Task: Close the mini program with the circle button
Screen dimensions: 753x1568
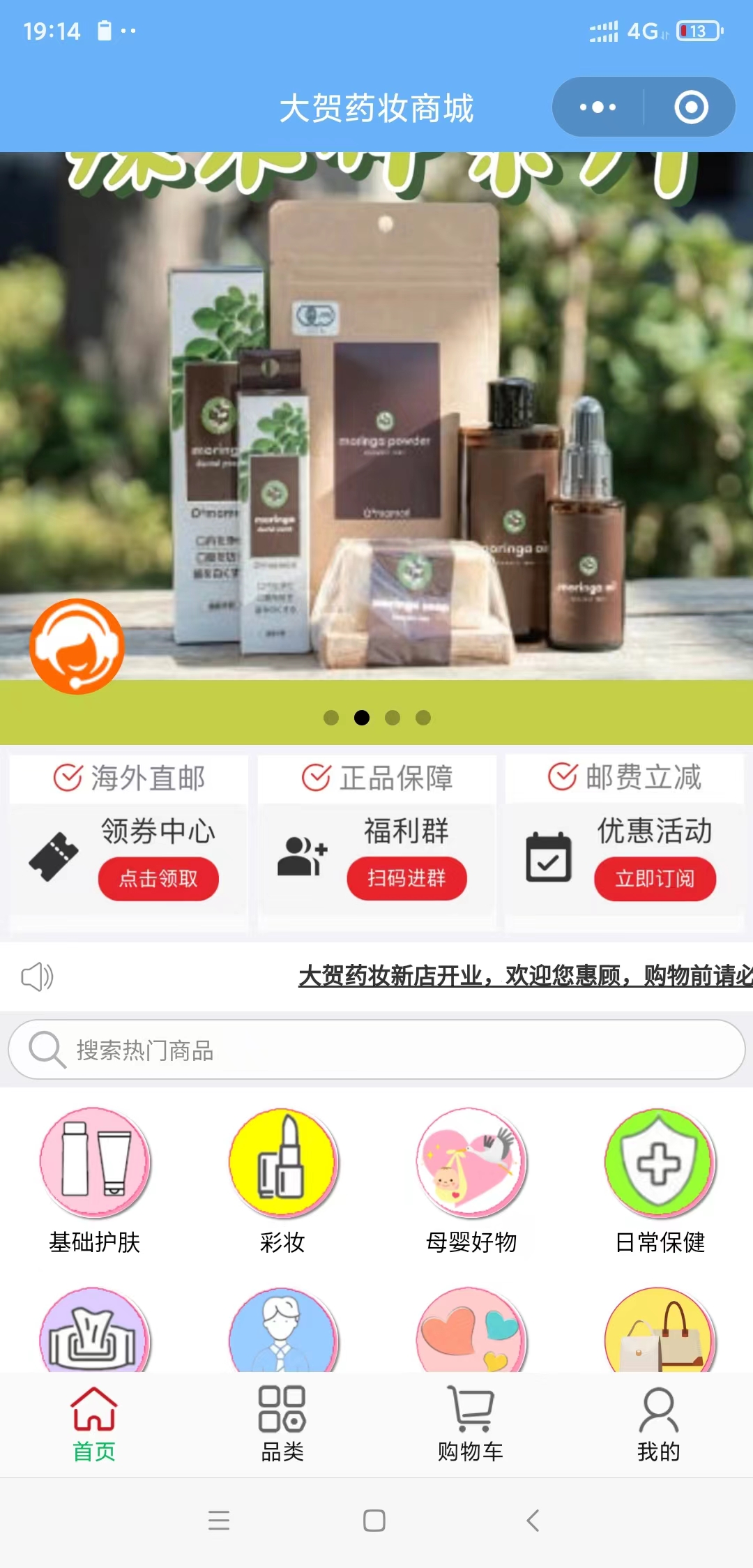Action: point(691,107)
